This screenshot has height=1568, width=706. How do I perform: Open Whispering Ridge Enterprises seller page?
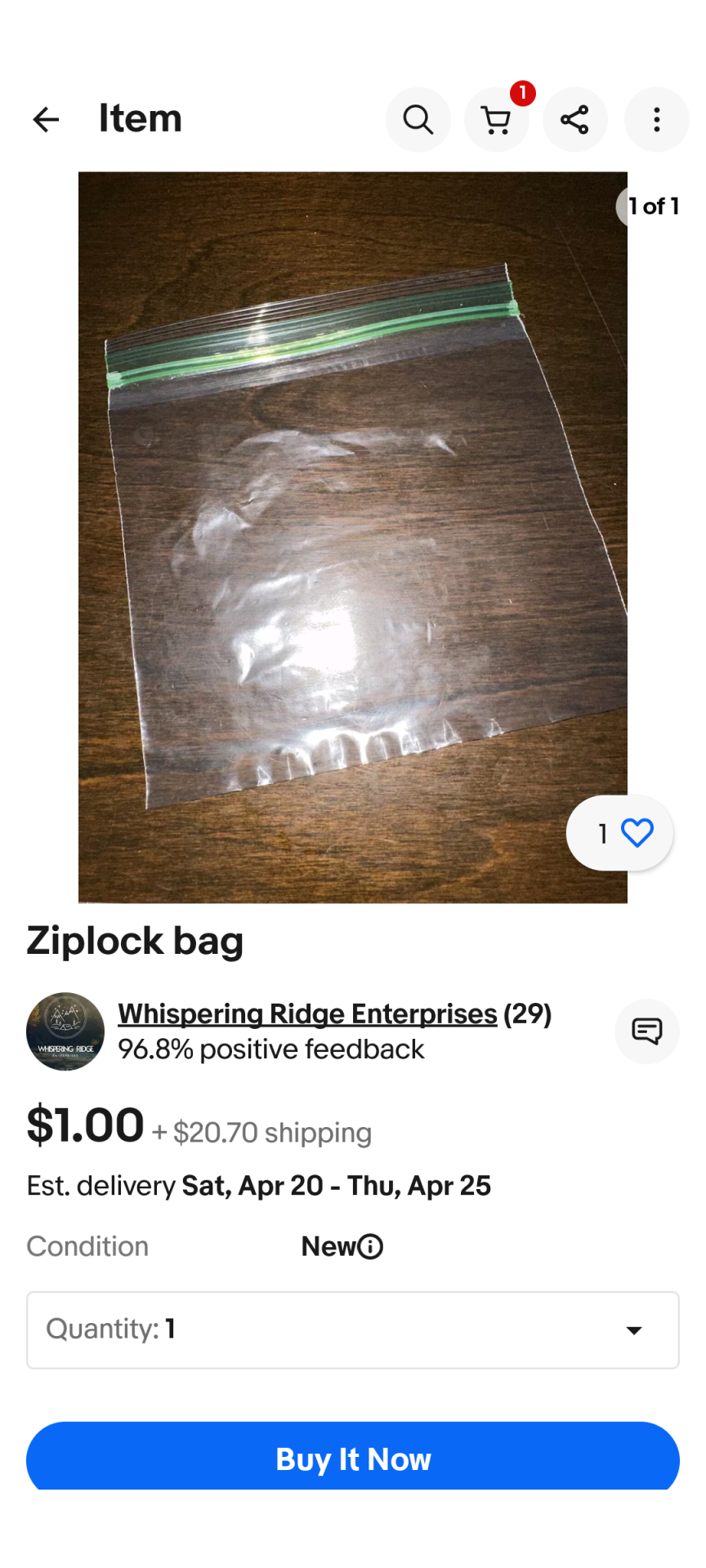point(307,1013)
